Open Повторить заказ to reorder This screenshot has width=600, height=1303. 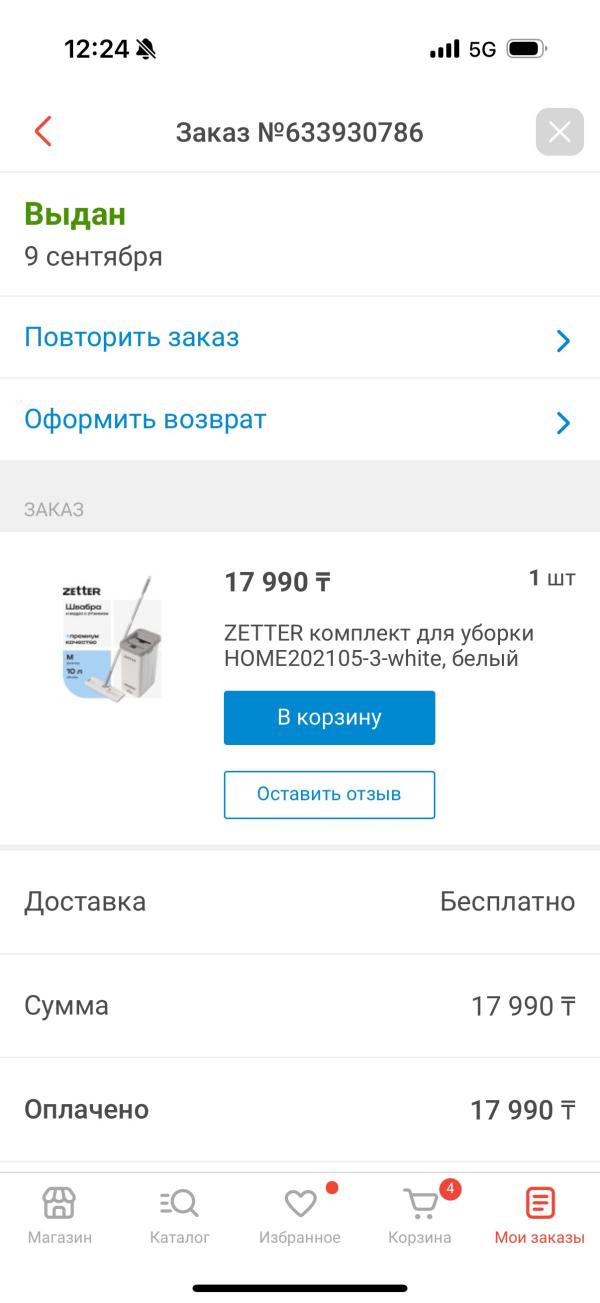[299, 338]
